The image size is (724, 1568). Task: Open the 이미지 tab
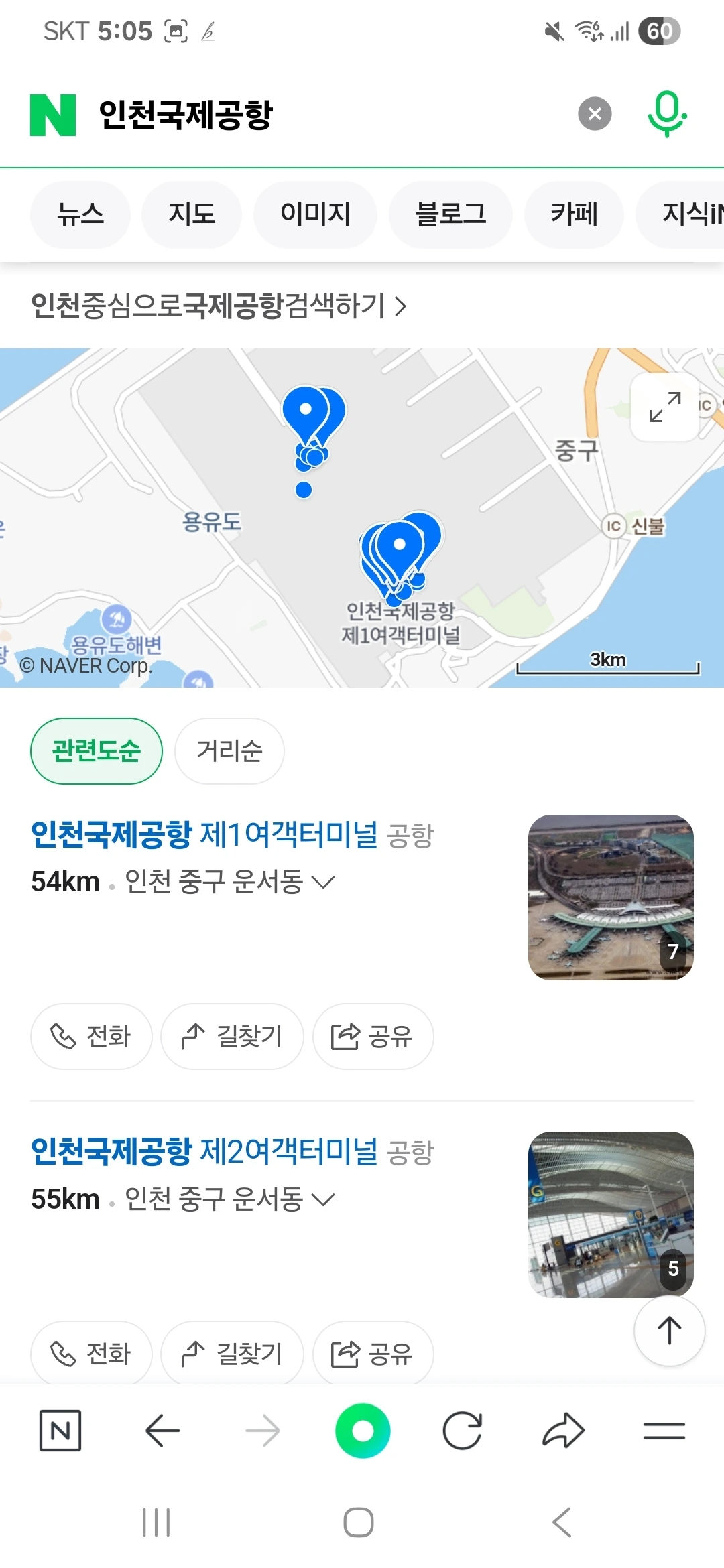pyautogui.click(x=315, y=214)
